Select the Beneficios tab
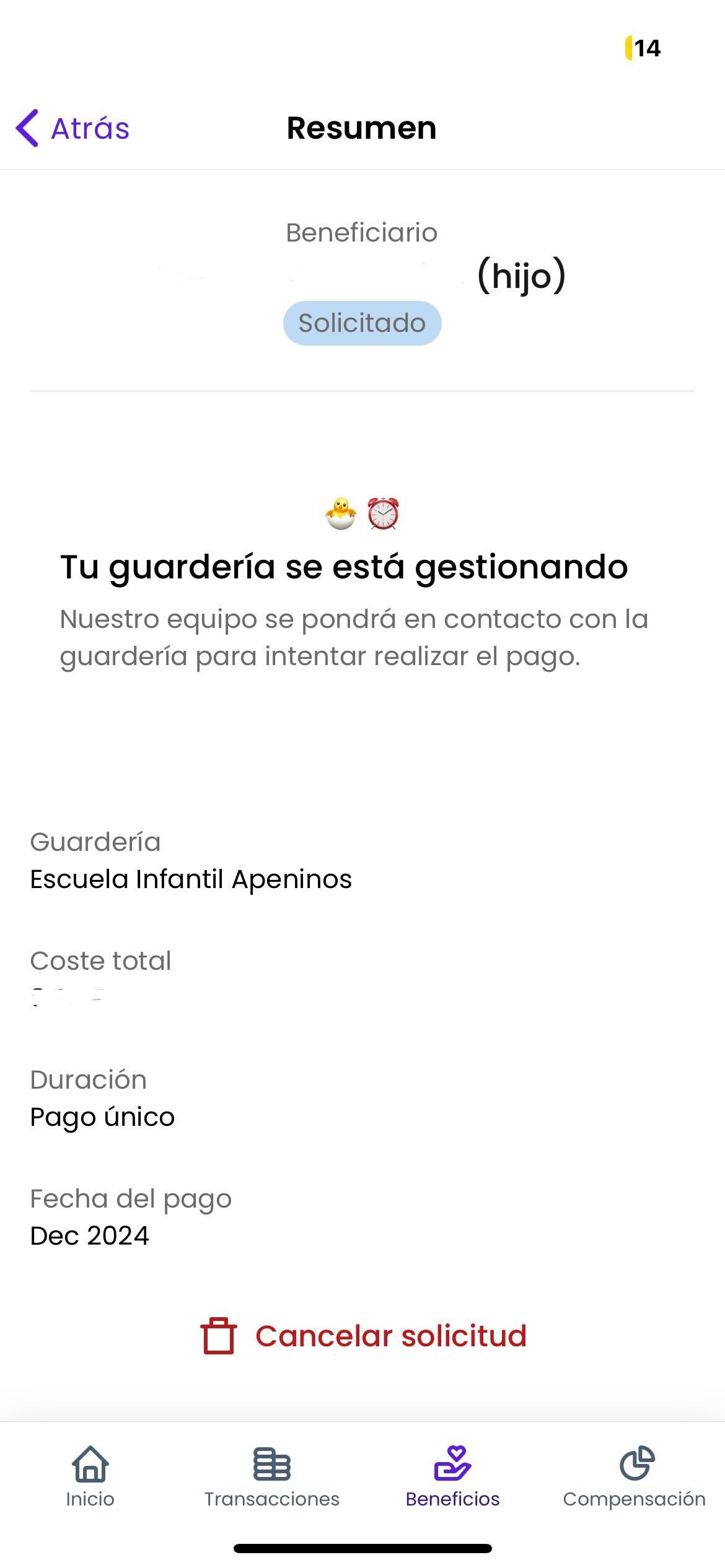Screen dimensions: 725x1568 [x=453, y=1476]
